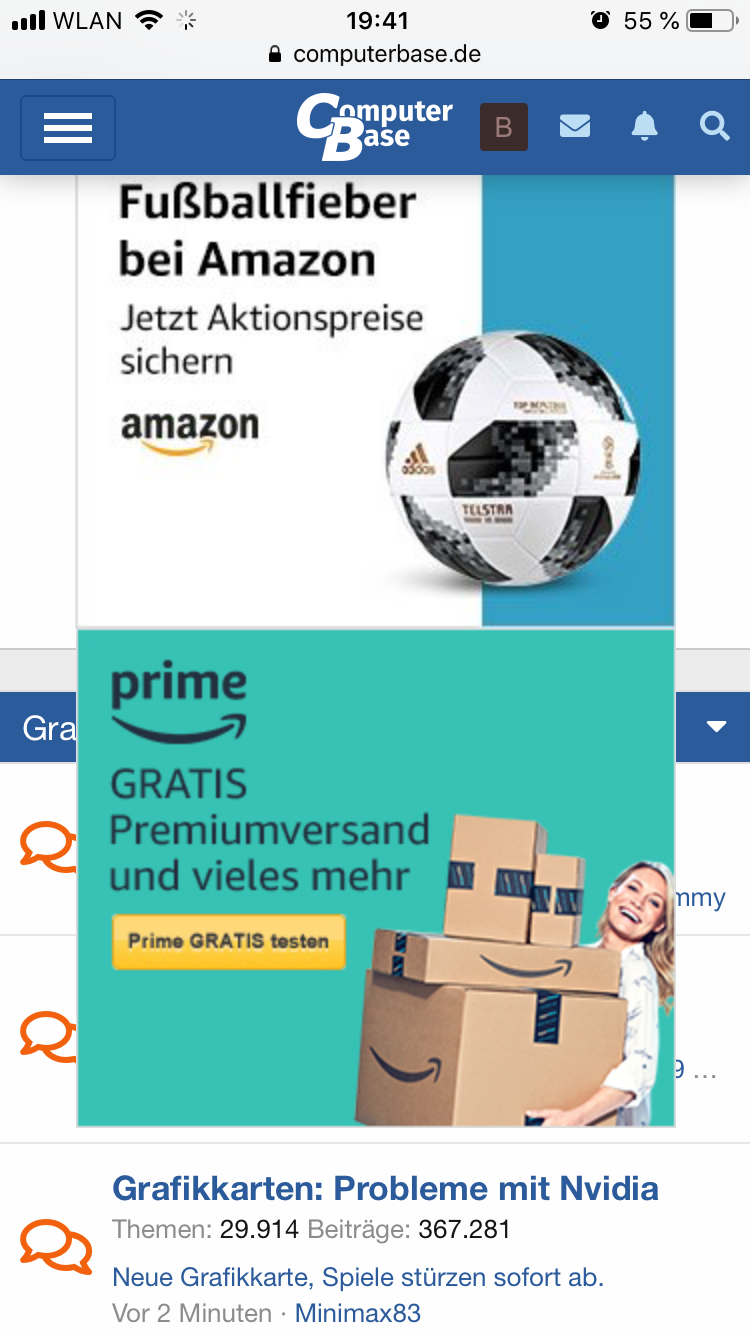Viewport: 750px width, 1334px height.
Task: Open Grafikkarten: Probleme mit Nvidia forum
Action: tap(386, 1188)
